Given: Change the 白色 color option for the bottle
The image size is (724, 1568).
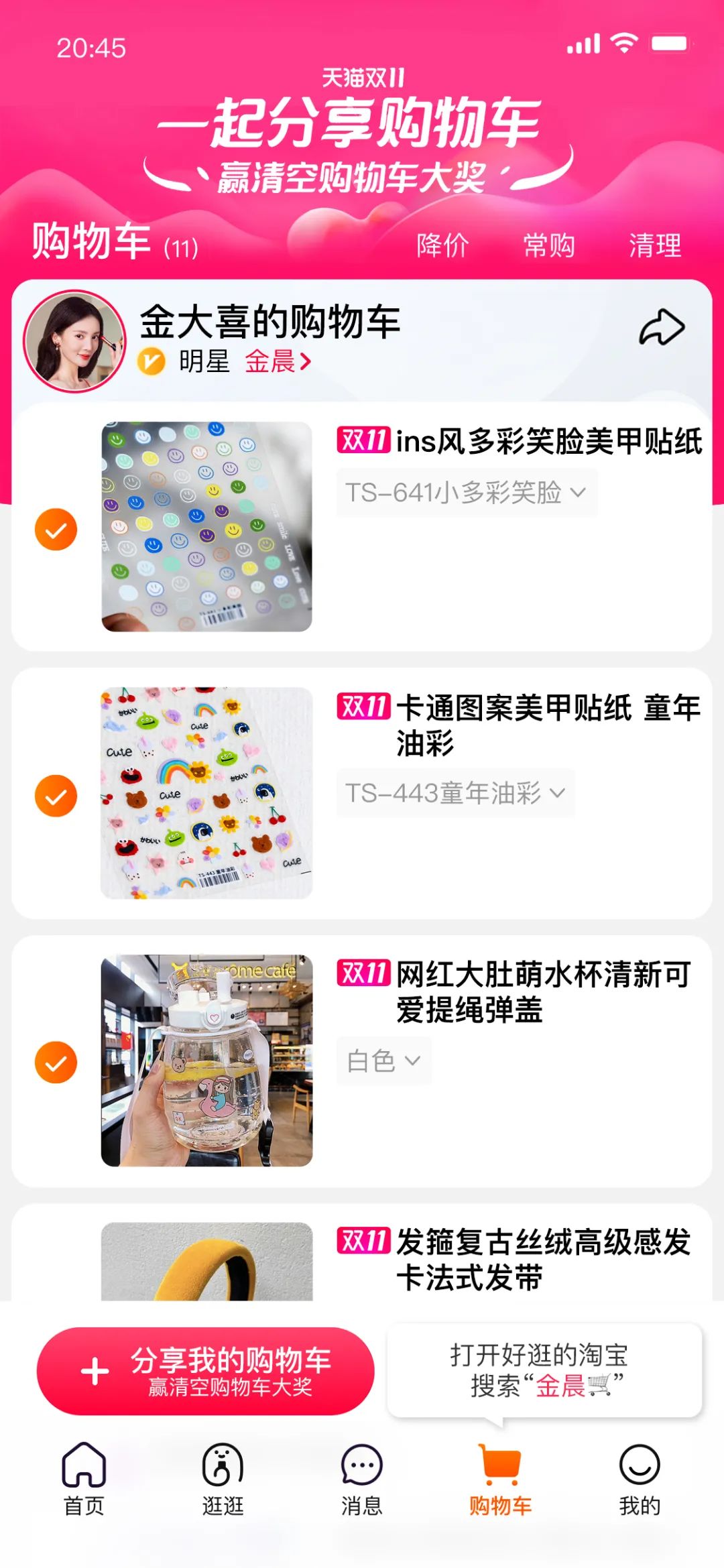Looking at the screenshot, I should (382, 1060).
